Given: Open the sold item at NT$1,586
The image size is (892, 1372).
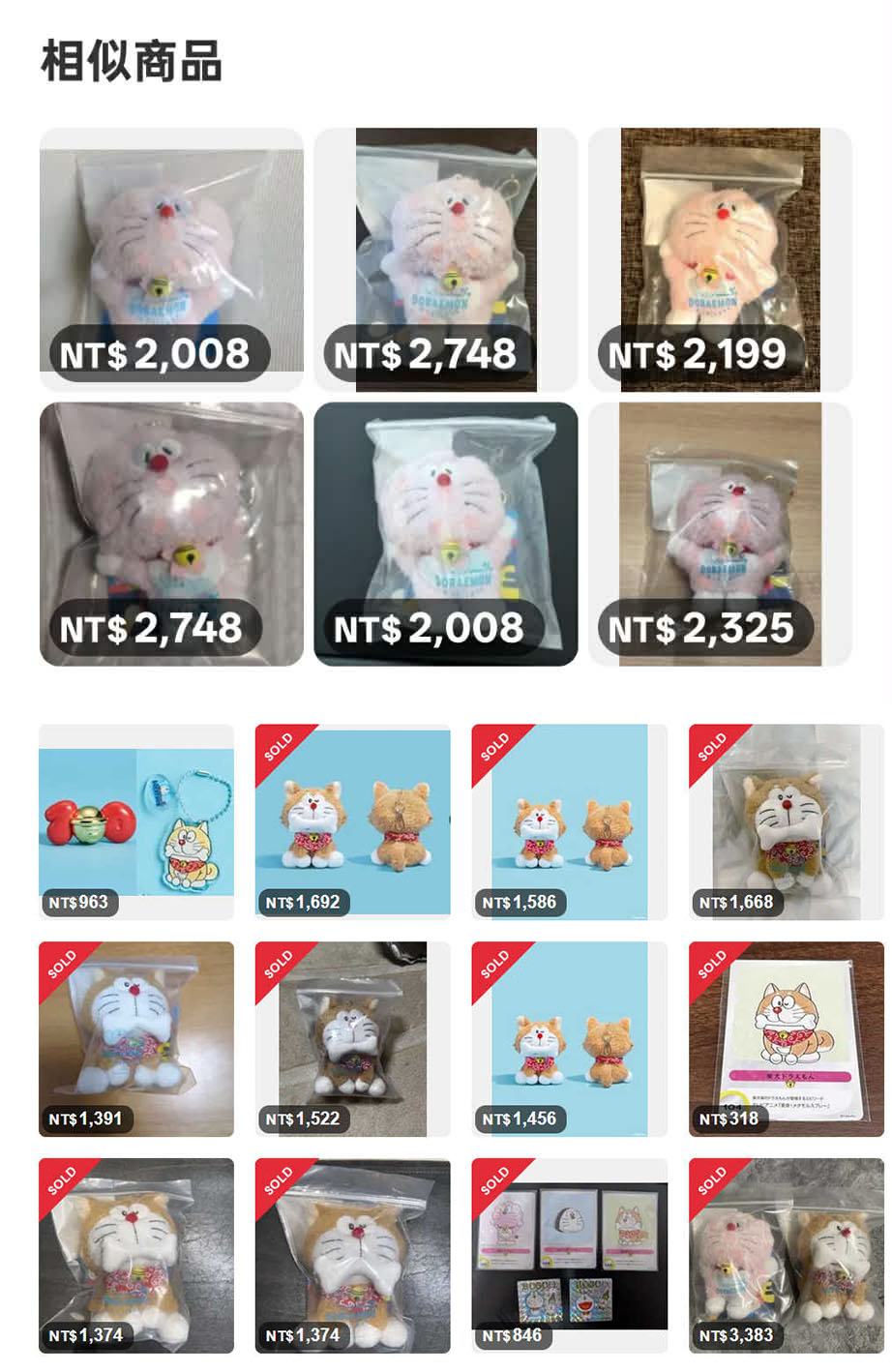Looking at the screenshot, I should (570, 821).
